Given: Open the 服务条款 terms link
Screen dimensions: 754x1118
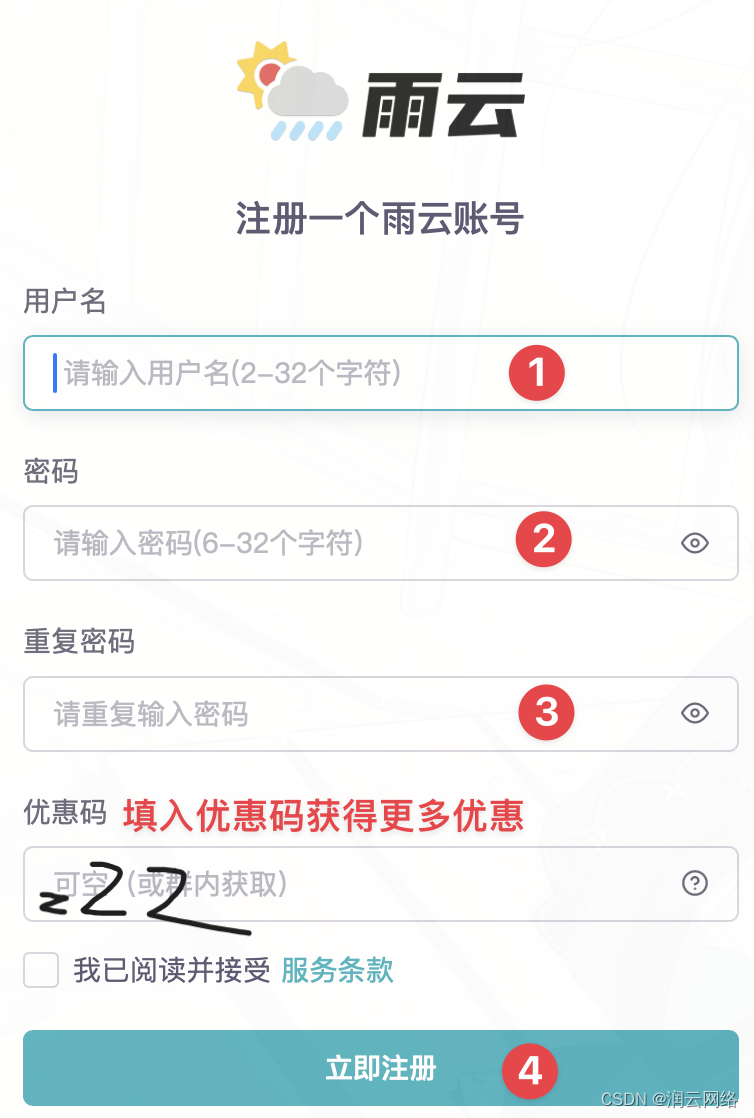Looking at the screenshot, I should [x=337, y=970].
